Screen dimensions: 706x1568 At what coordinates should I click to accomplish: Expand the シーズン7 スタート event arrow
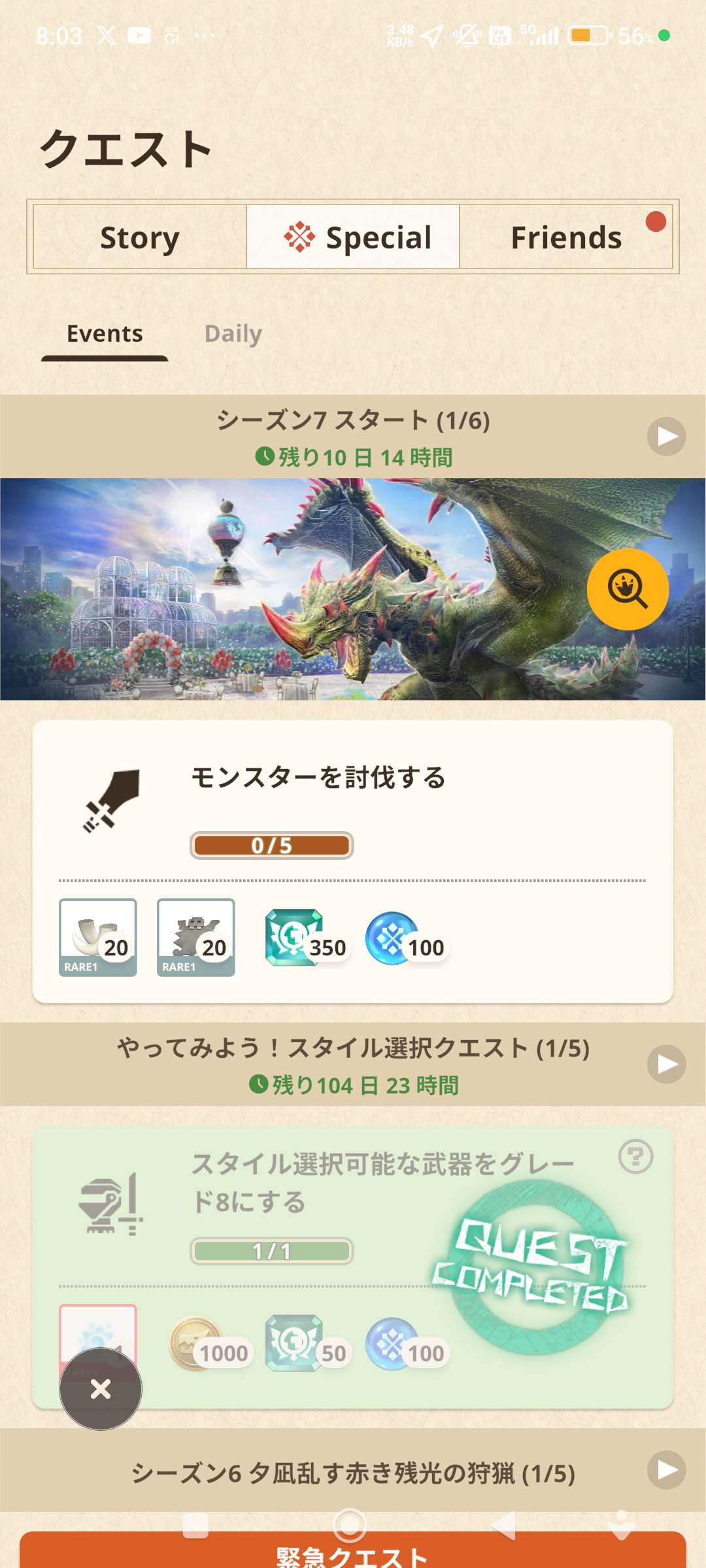(666, 436)
